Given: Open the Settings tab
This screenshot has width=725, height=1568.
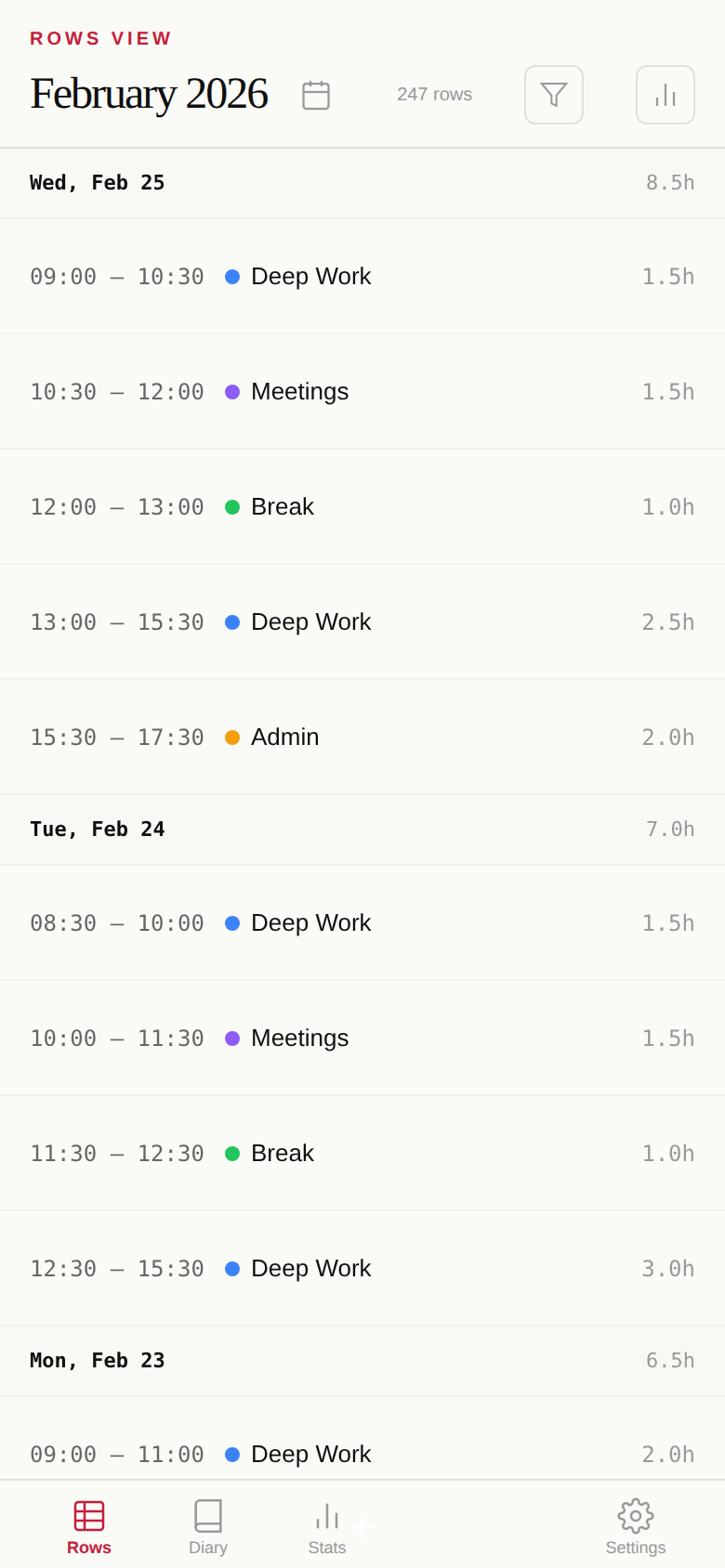Looking at the screenshot, I should [x=636, y=1526].
